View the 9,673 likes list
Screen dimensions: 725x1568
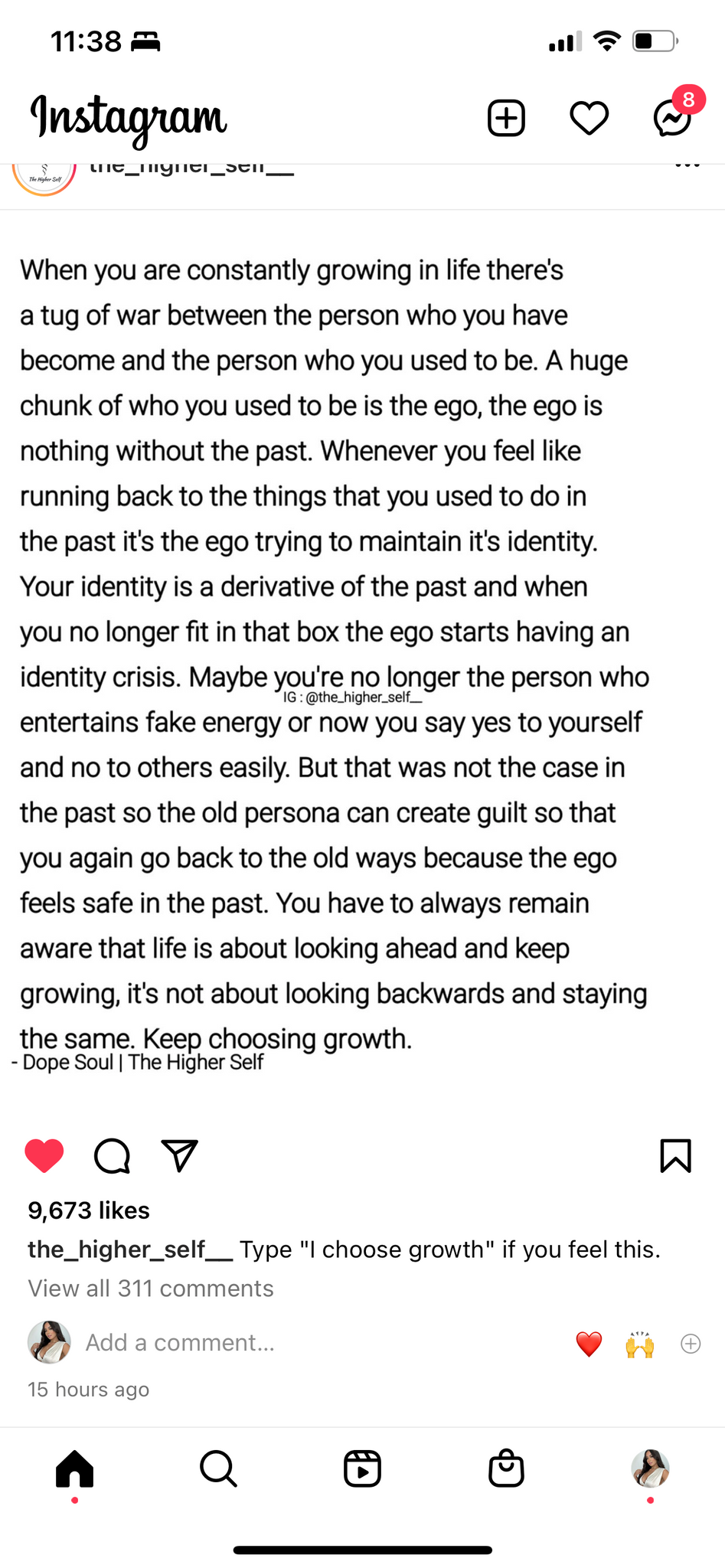(89, 1210)
